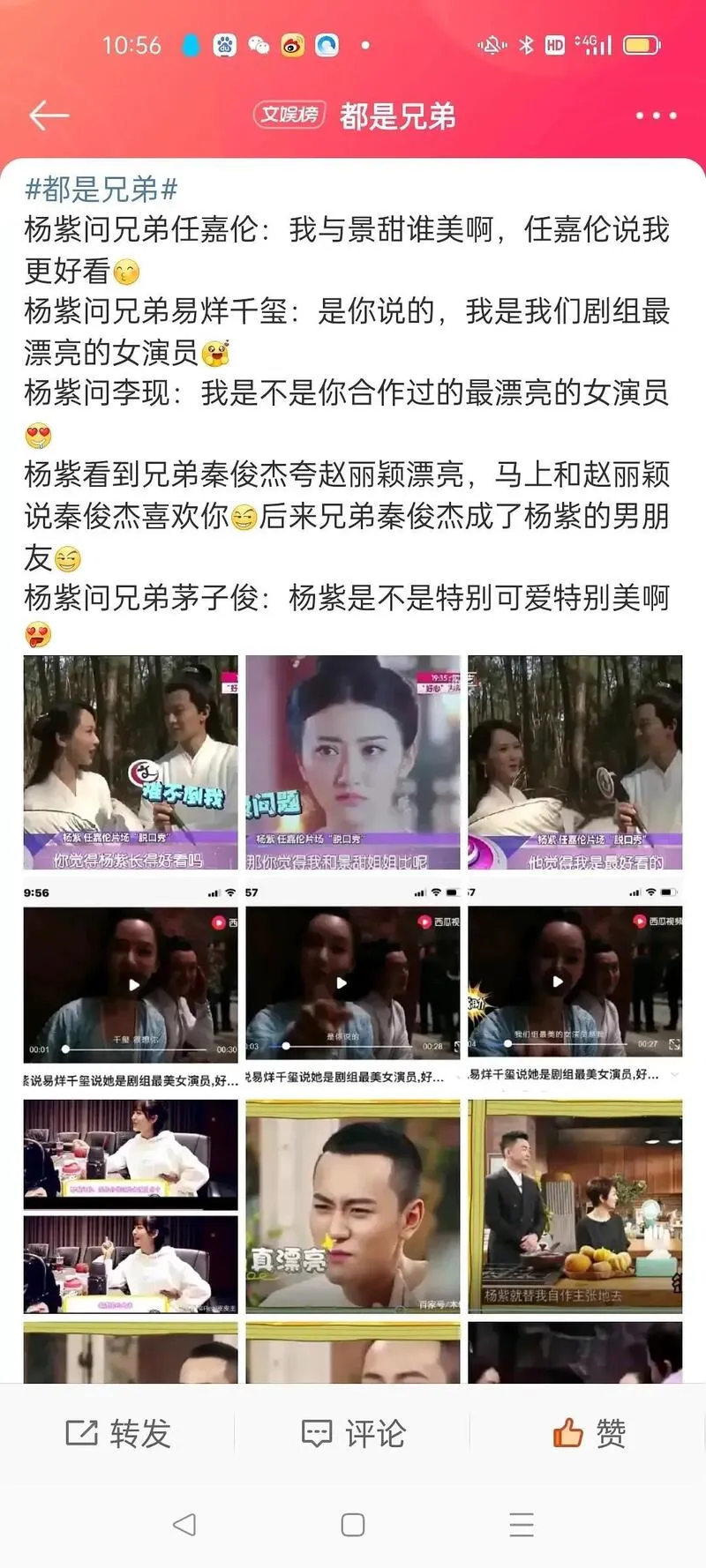Screen dimensions: 706x1568
Task: Open the image captioned 你觉得杨紫长得好看吗
Action: pyautogui.click(x=131, y=763)
